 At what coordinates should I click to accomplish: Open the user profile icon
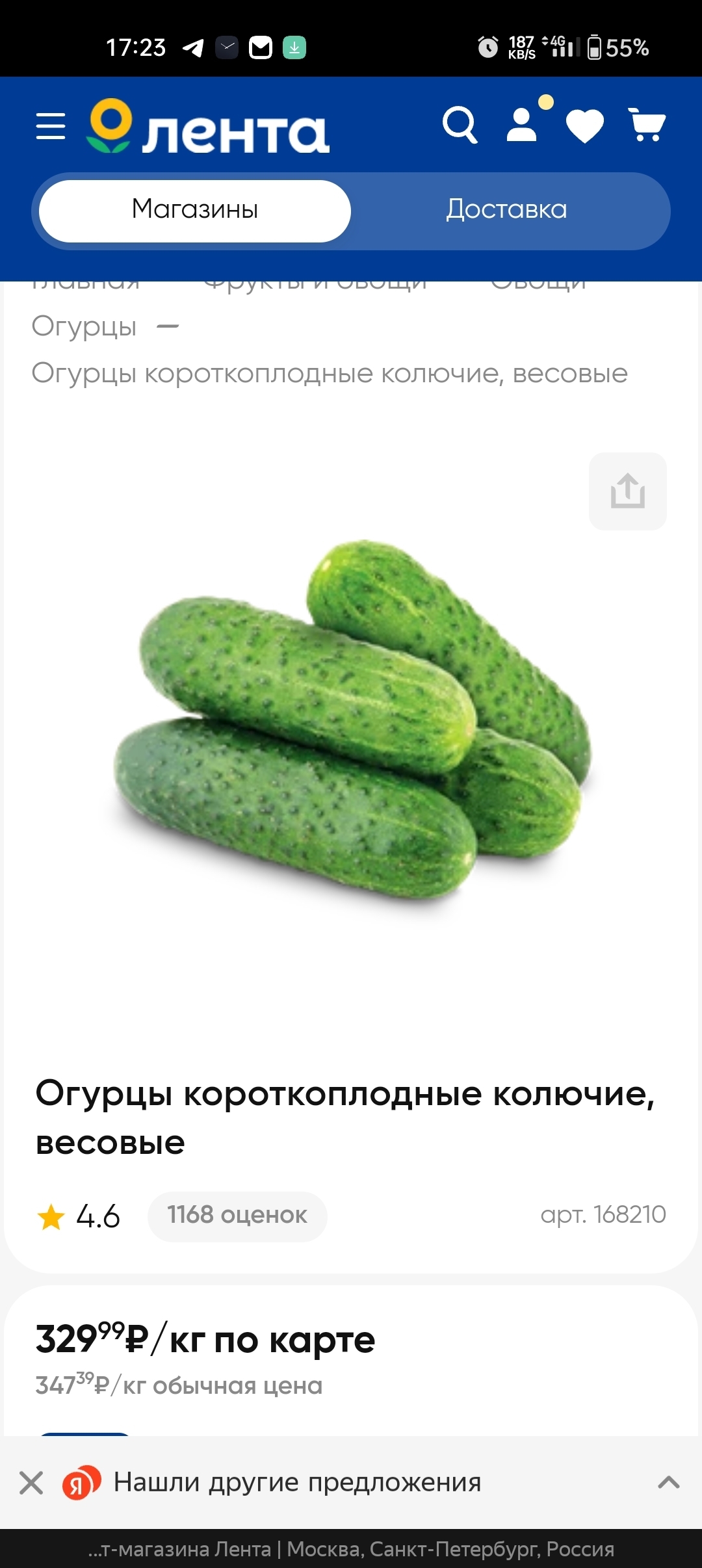[x=522, y=125]
